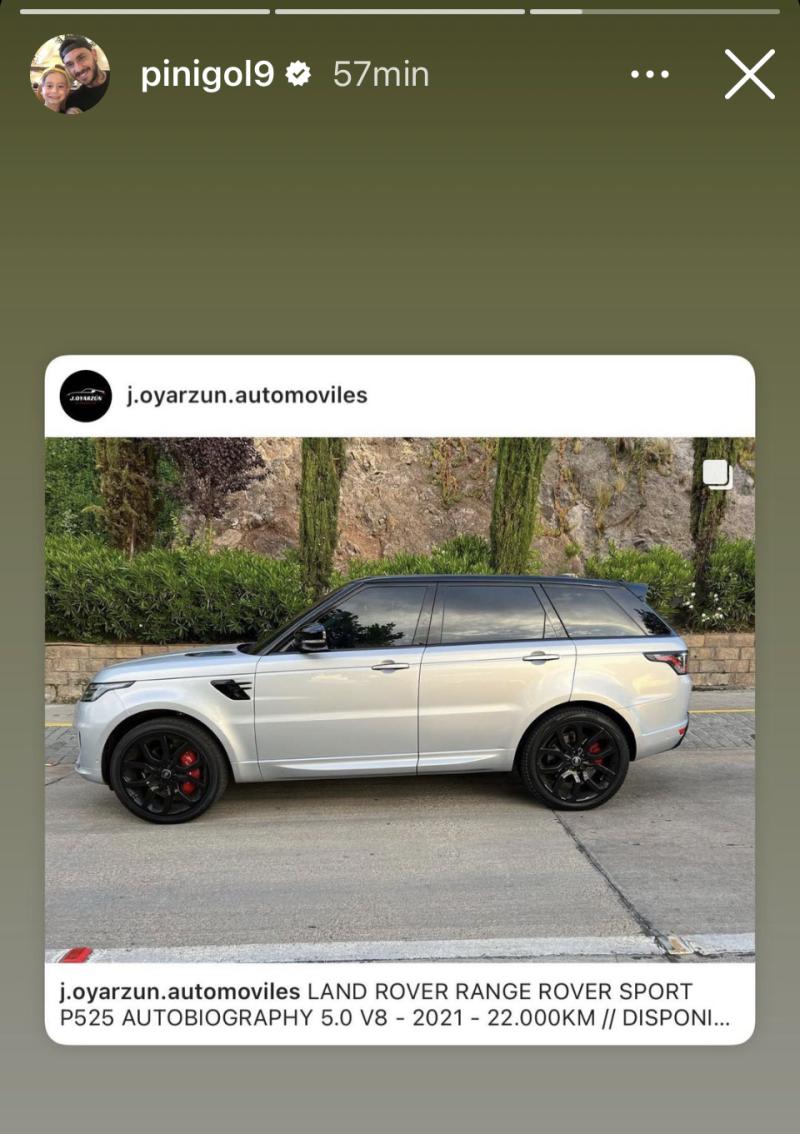Open pinigol9's profile picture
Viewport: 800px width, 1134px height.
click(70, 75)
